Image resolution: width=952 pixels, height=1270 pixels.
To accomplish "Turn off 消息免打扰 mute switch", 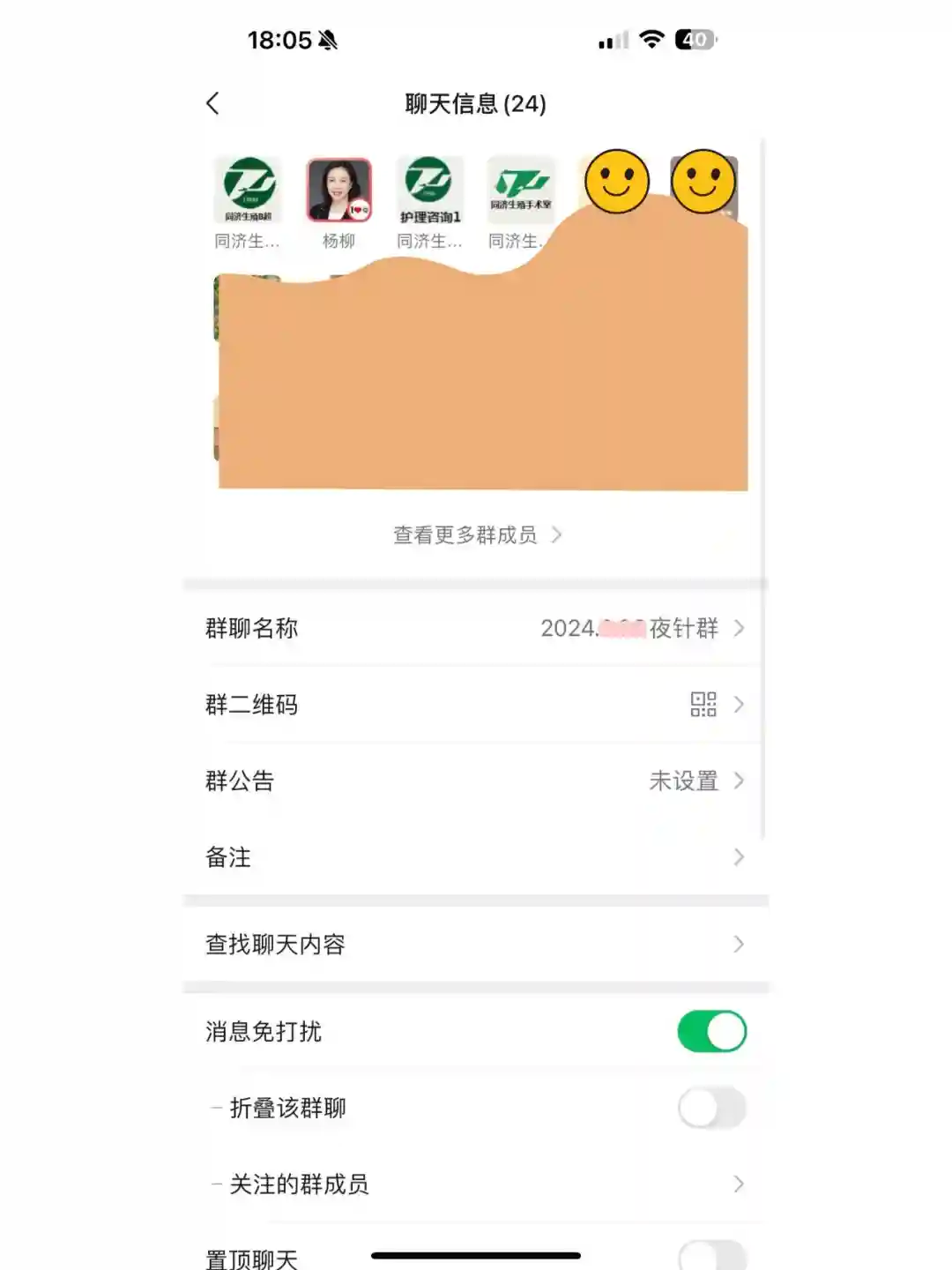I will (711, 1032).
